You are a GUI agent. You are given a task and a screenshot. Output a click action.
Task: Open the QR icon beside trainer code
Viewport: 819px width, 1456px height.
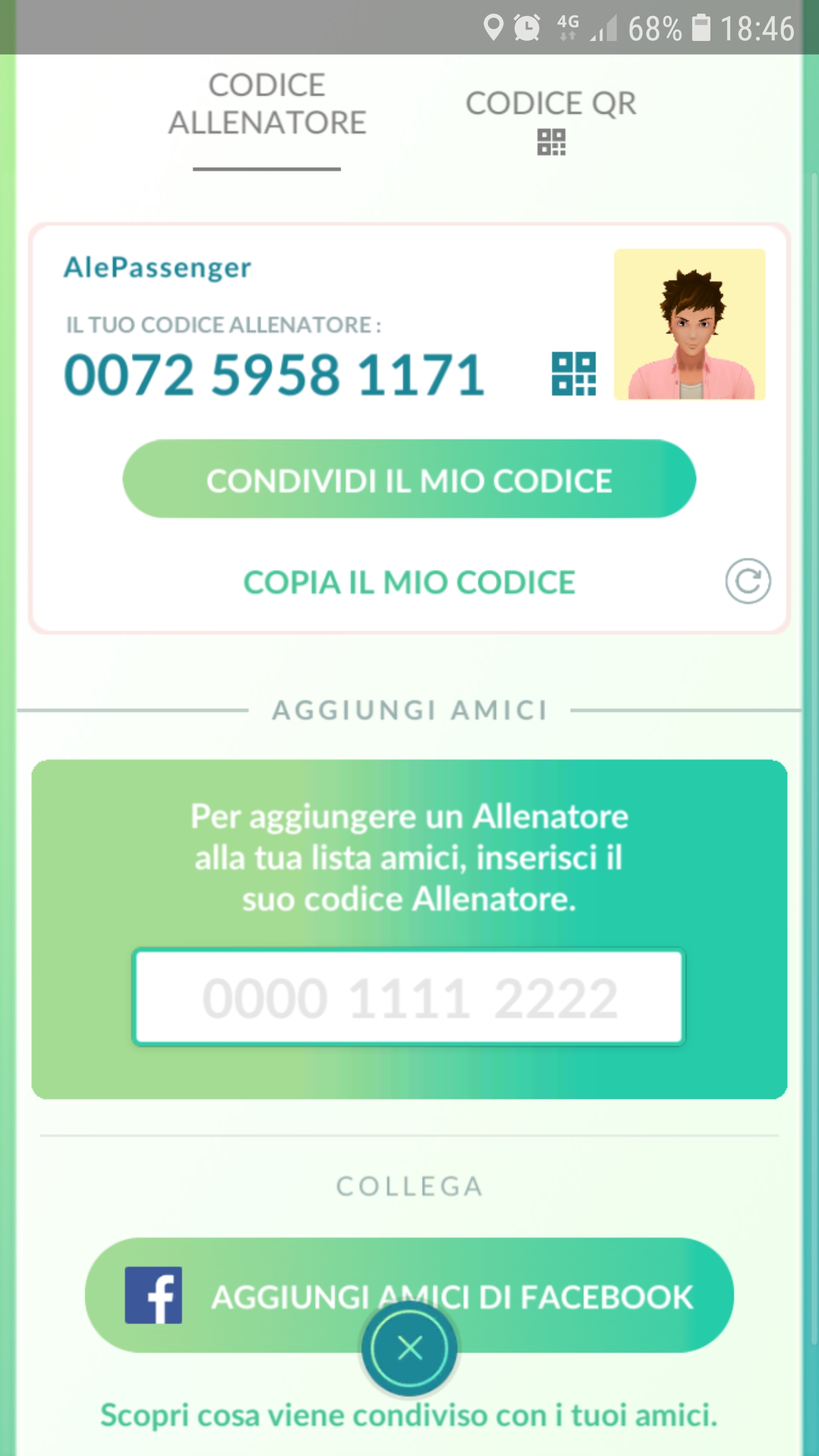573,374
